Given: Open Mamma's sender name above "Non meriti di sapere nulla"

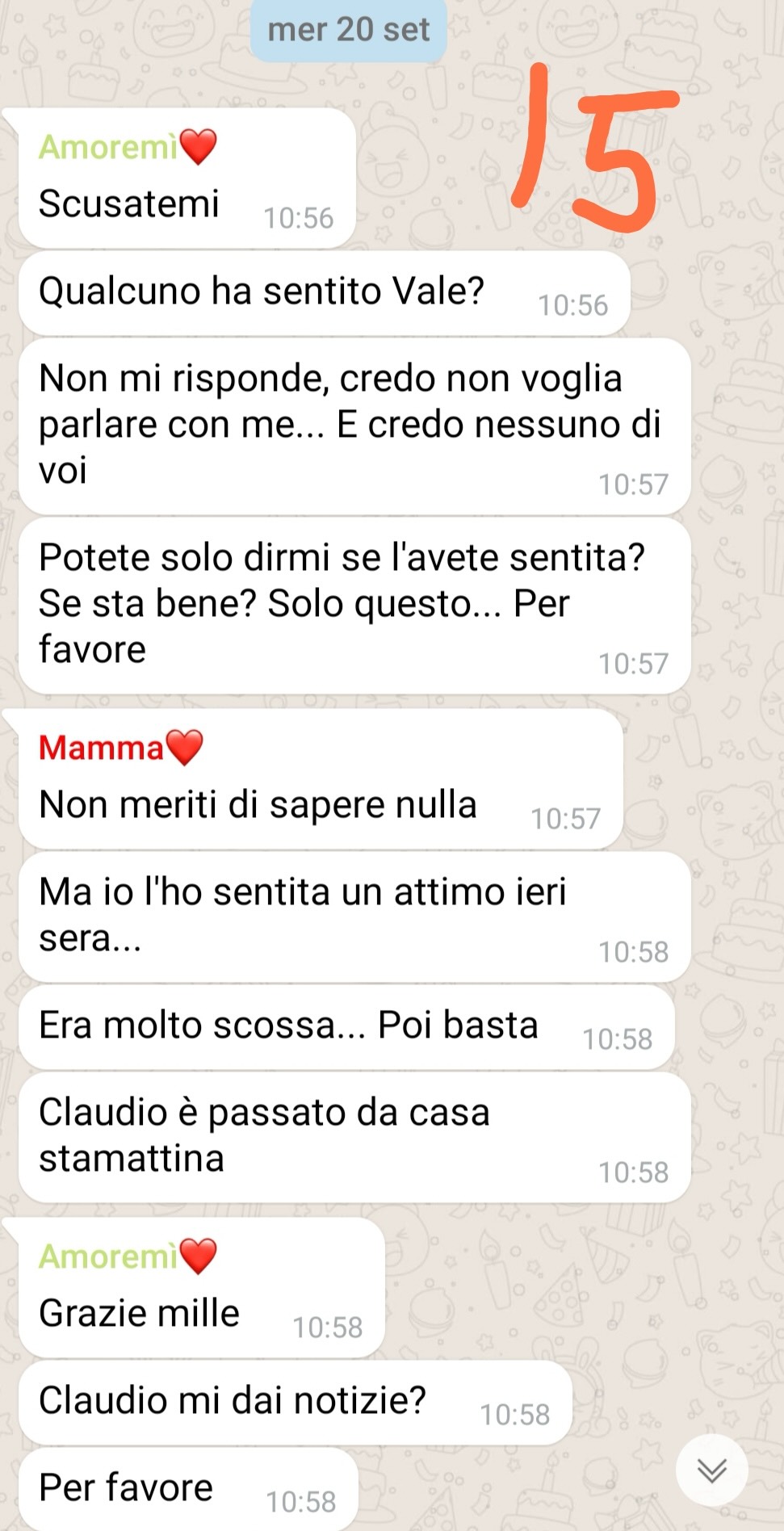Looking at the screenshot, I should [119, 748].
